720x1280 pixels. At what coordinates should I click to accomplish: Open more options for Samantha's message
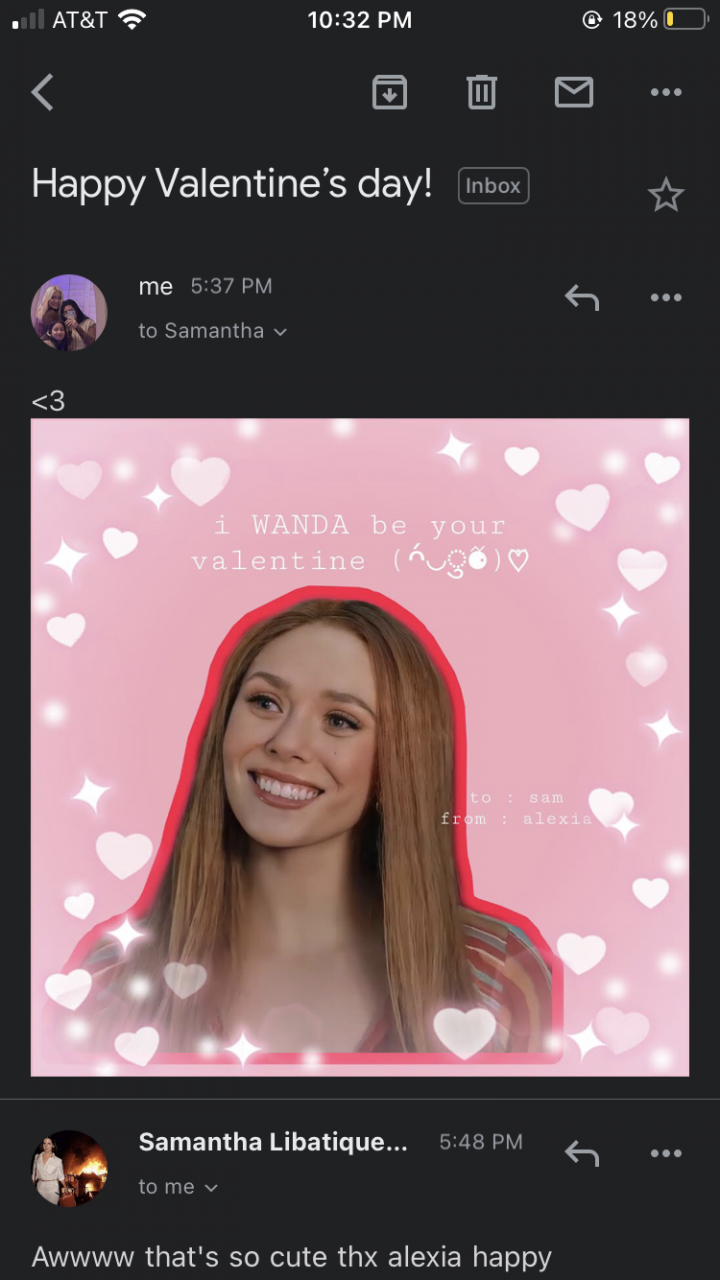[x=665, y=1153]
